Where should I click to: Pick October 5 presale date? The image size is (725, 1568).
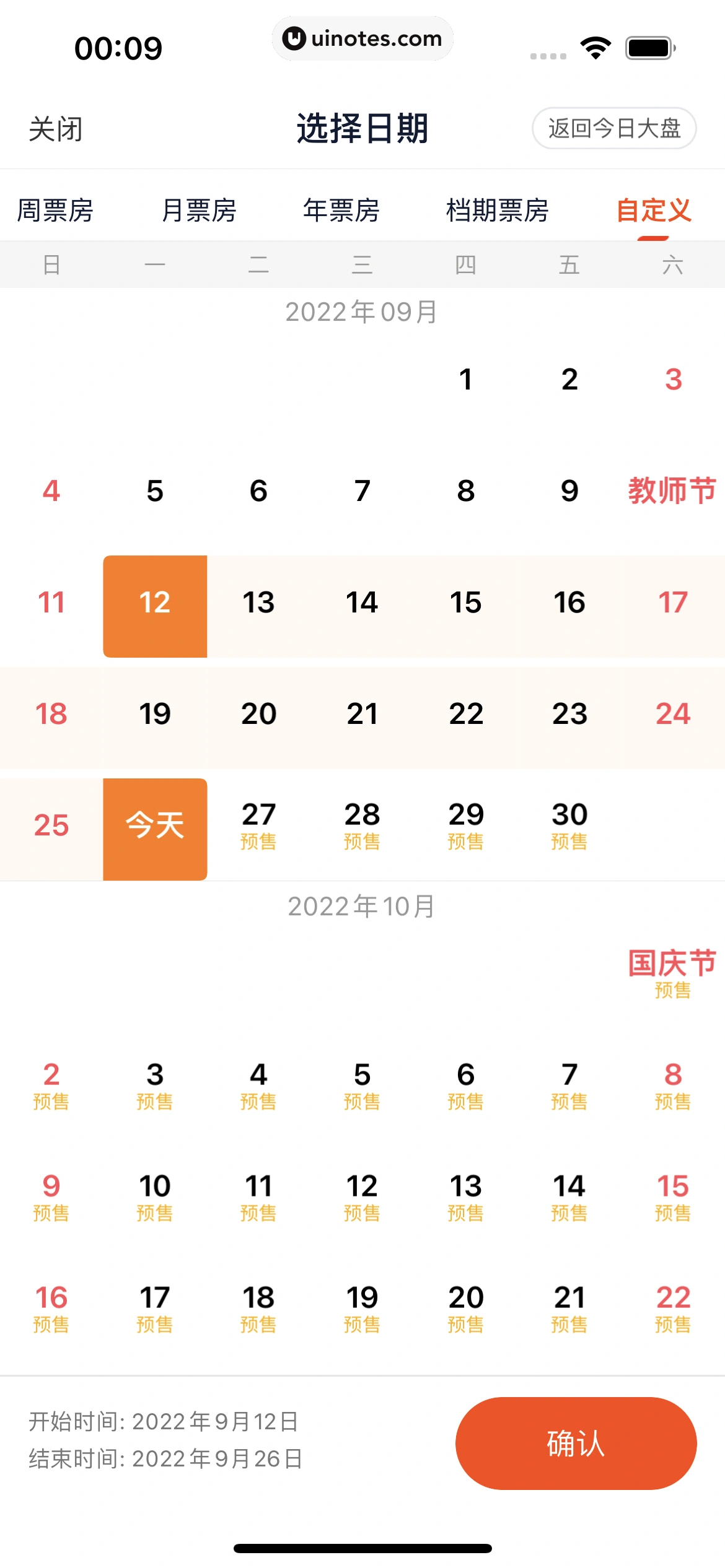tap(362, 1084)
